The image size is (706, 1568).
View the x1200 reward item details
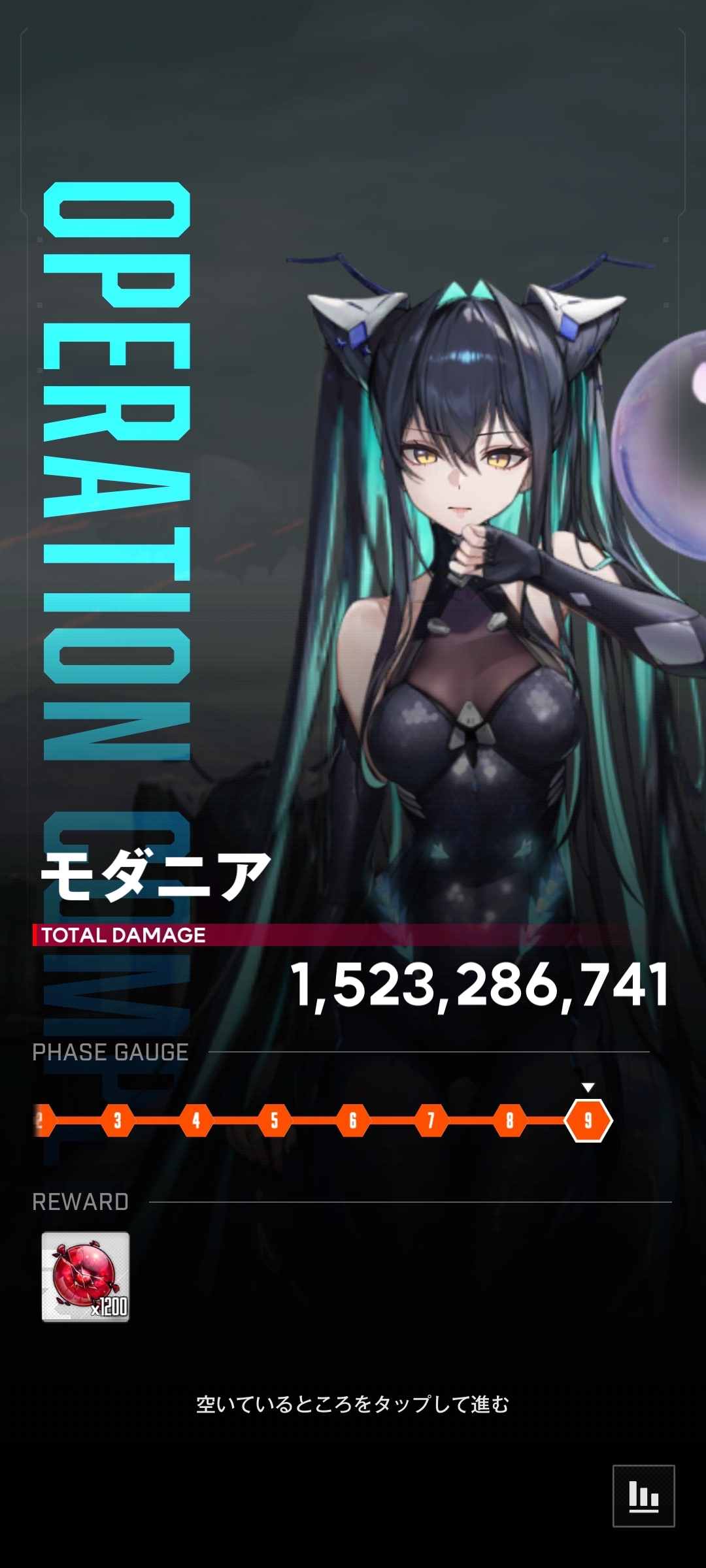(86, 1277)
